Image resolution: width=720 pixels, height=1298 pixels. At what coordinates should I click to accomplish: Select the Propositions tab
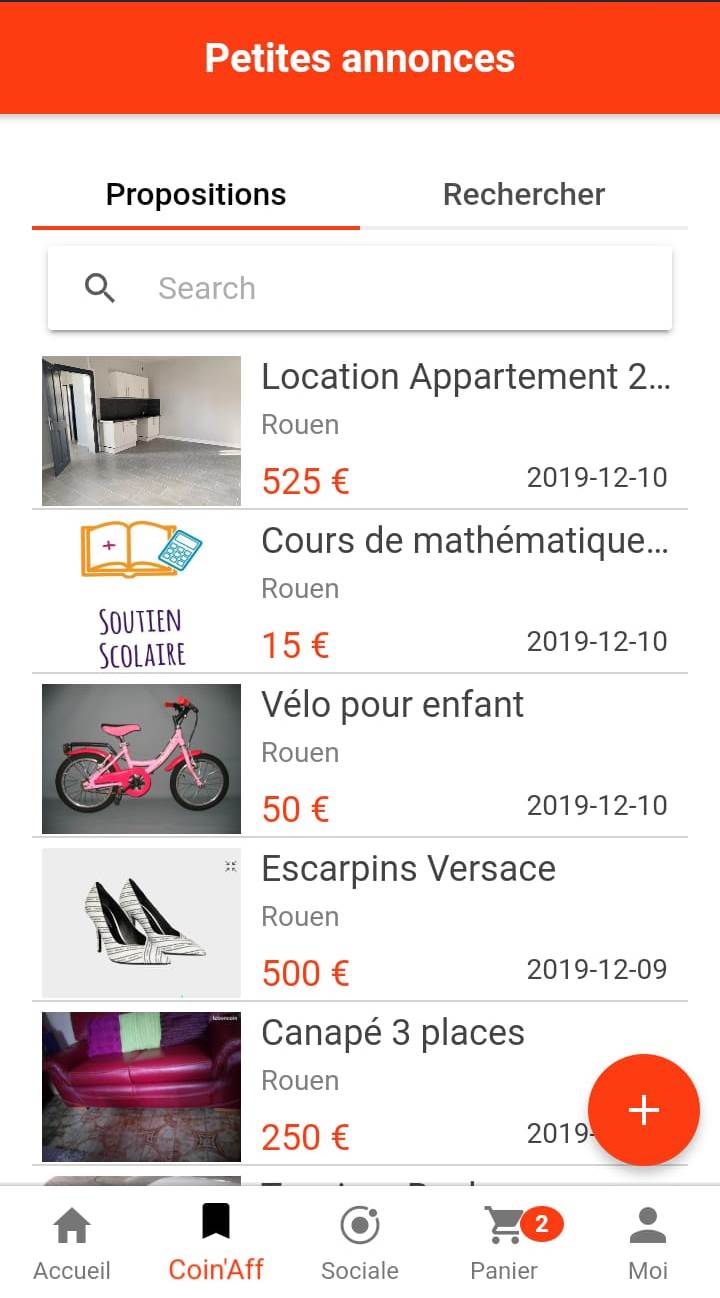(x=196, y=194)
